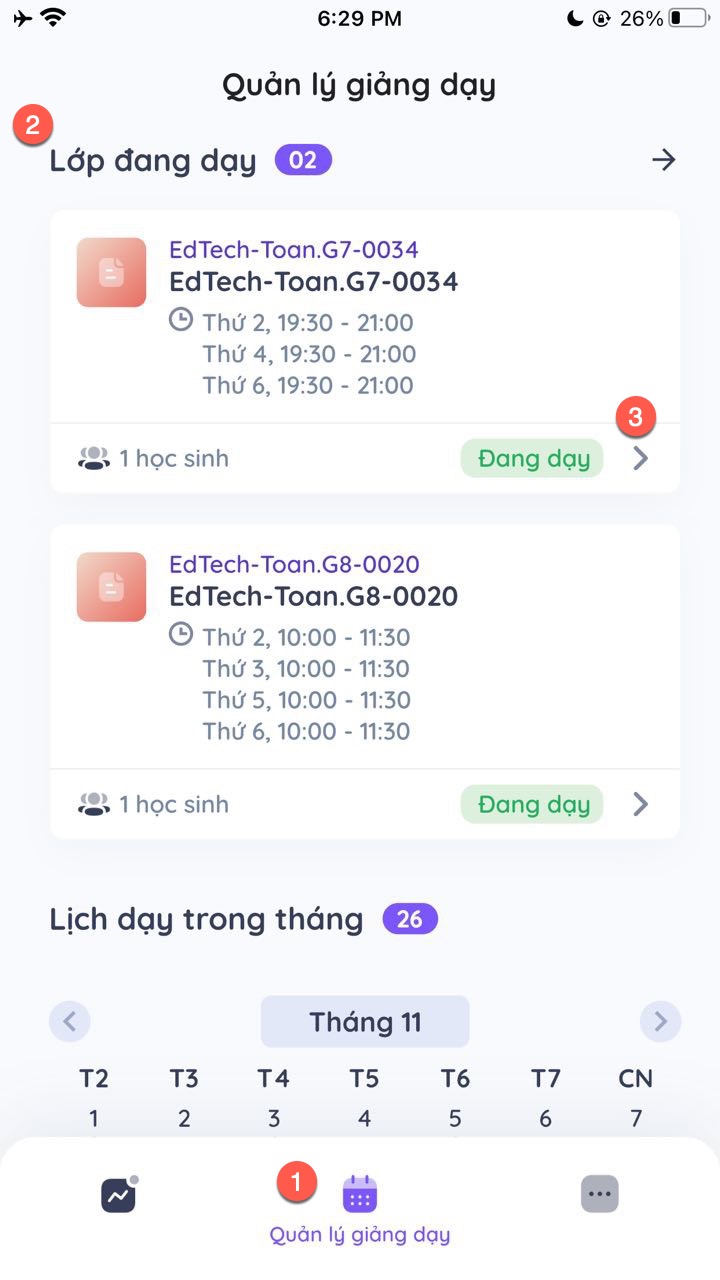Select day 5 in the calendar
This screenshot has width=720, height=1280.
click(x=455, y=1119)
